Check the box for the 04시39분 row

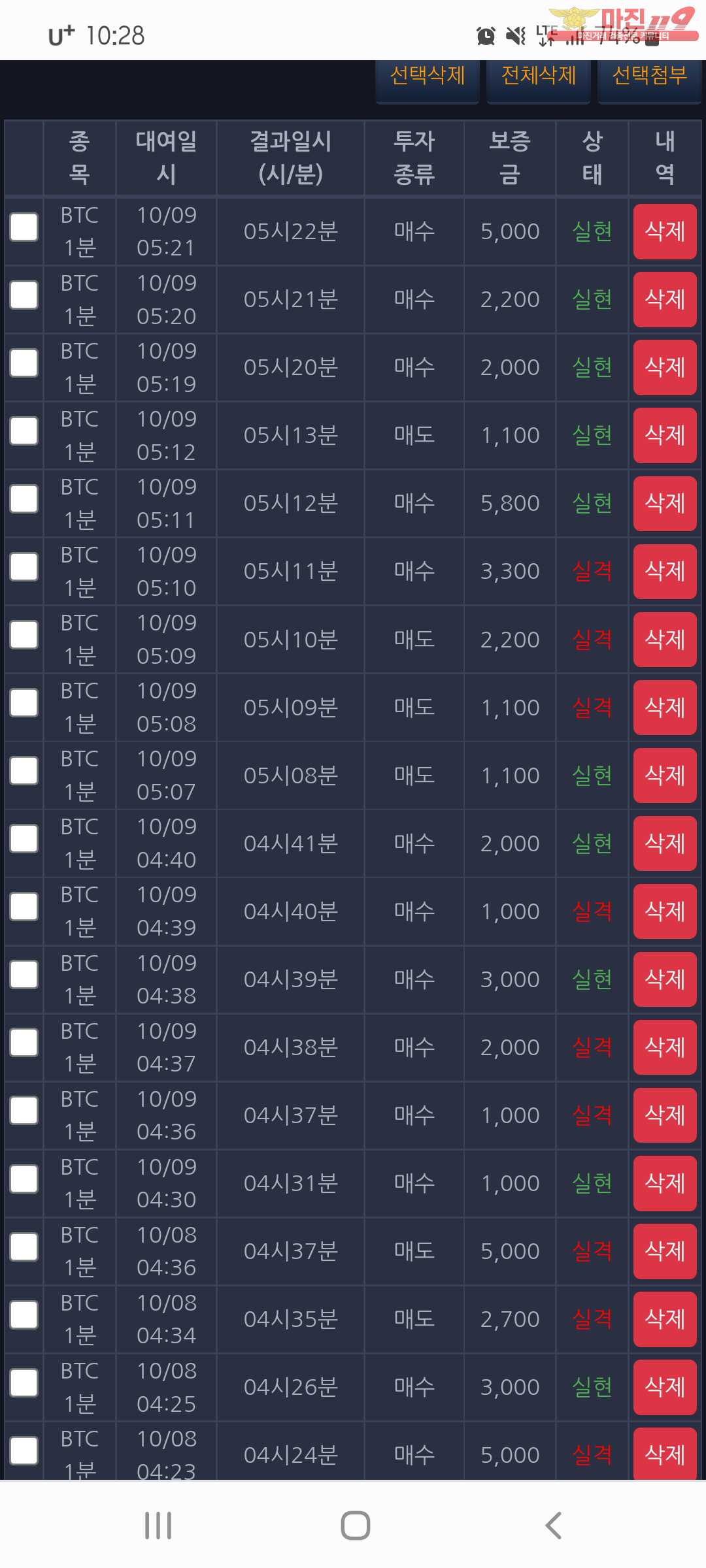(24, 975)
